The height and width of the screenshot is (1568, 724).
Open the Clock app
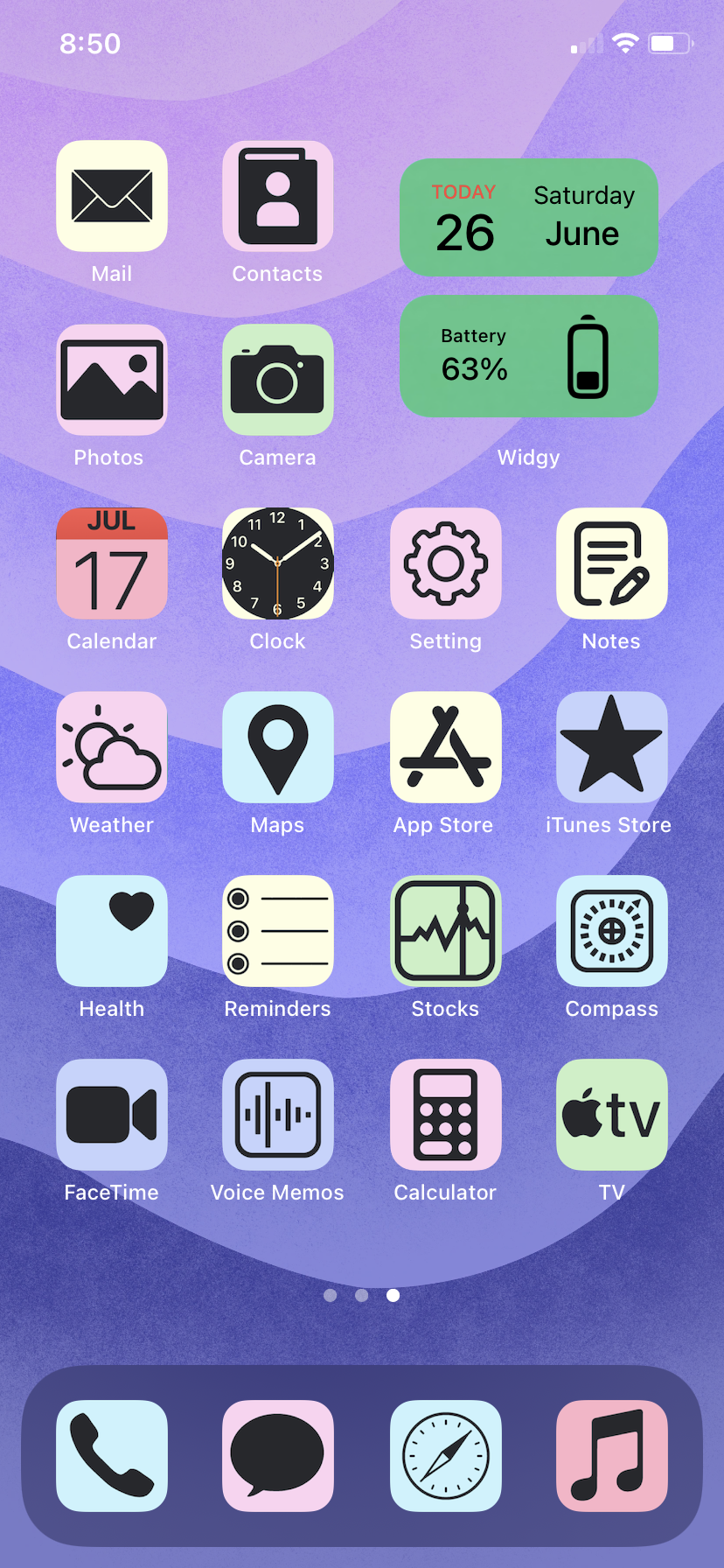point(278,563)
